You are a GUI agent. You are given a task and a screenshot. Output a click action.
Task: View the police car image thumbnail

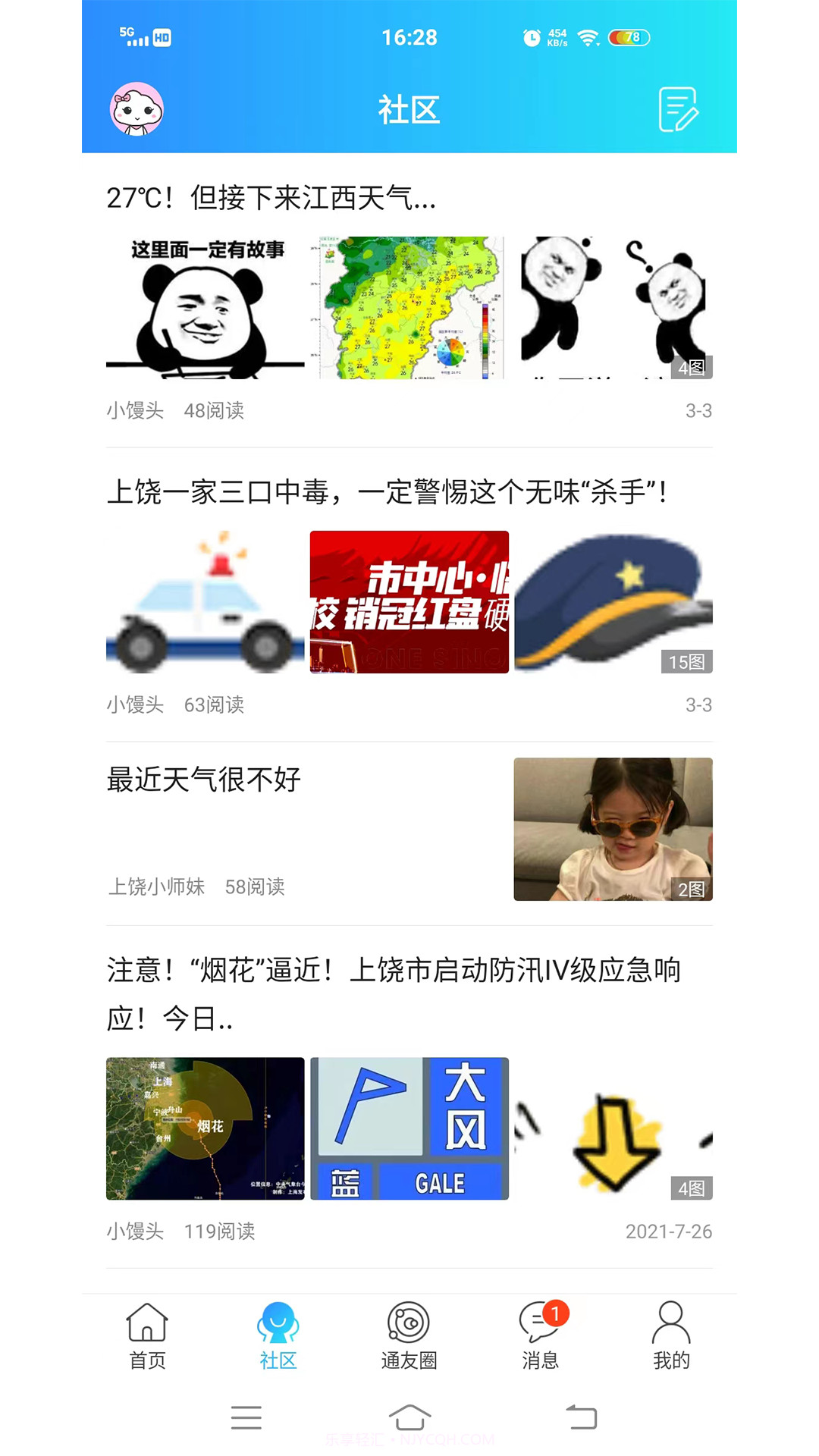(x=205, y=601)
